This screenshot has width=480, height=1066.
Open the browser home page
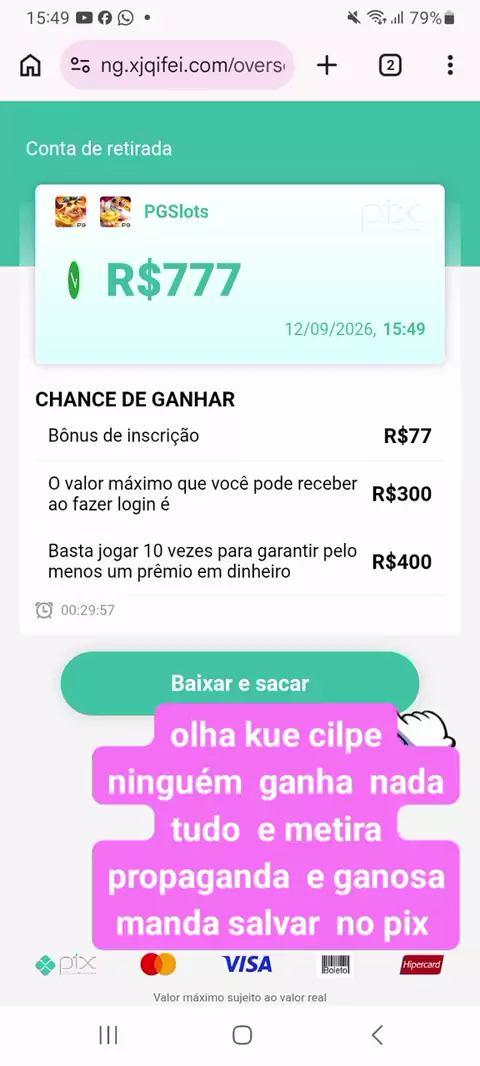31,65
